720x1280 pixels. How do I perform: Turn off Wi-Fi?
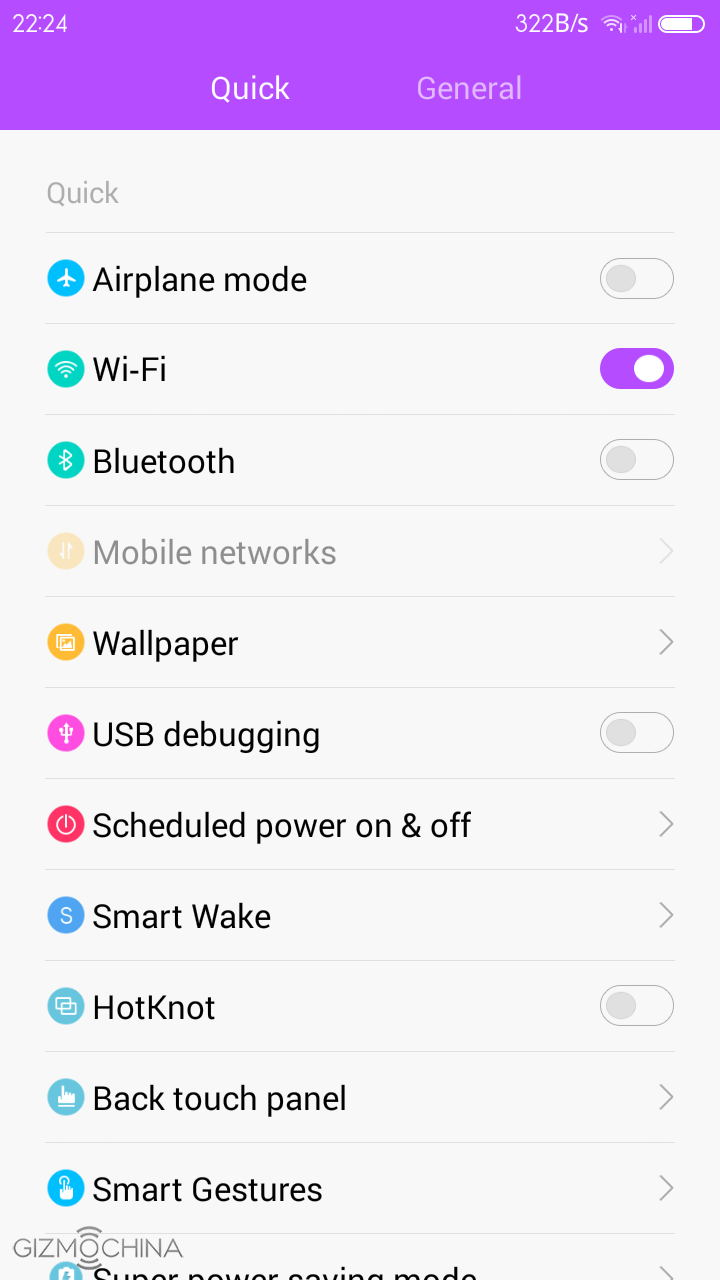point(636,369)
